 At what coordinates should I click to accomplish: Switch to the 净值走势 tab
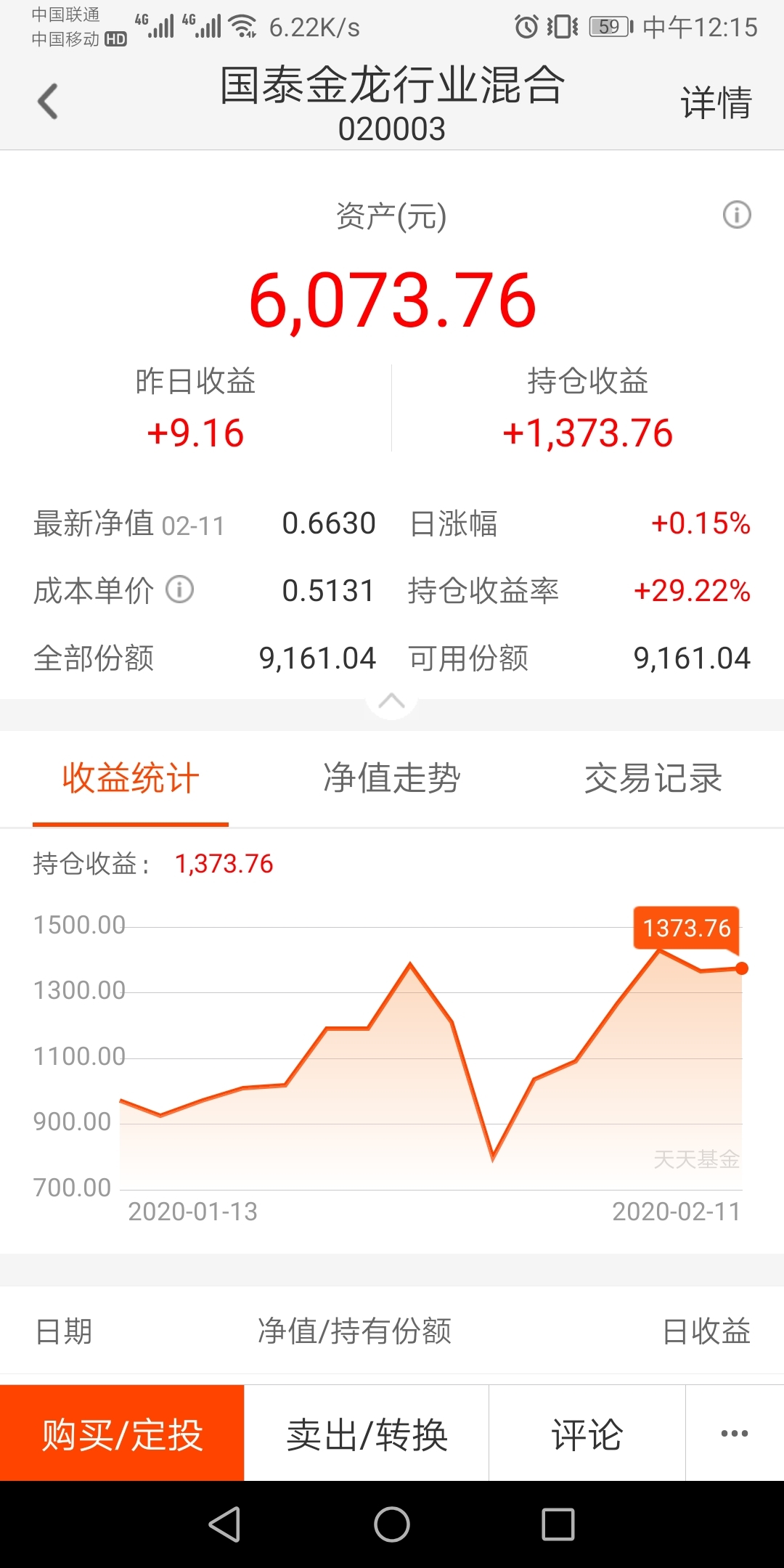(392, 779)
